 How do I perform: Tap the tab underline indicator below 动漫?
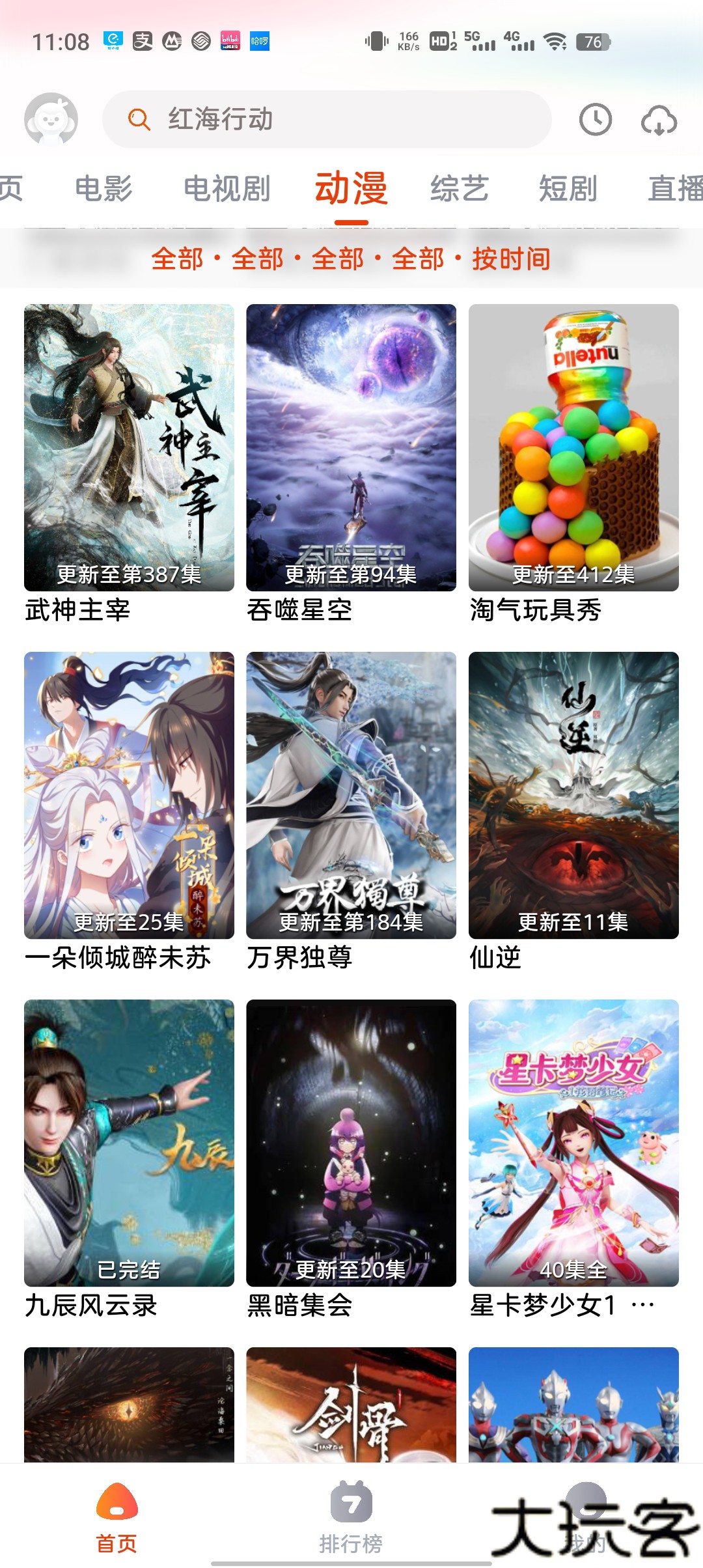352,222
